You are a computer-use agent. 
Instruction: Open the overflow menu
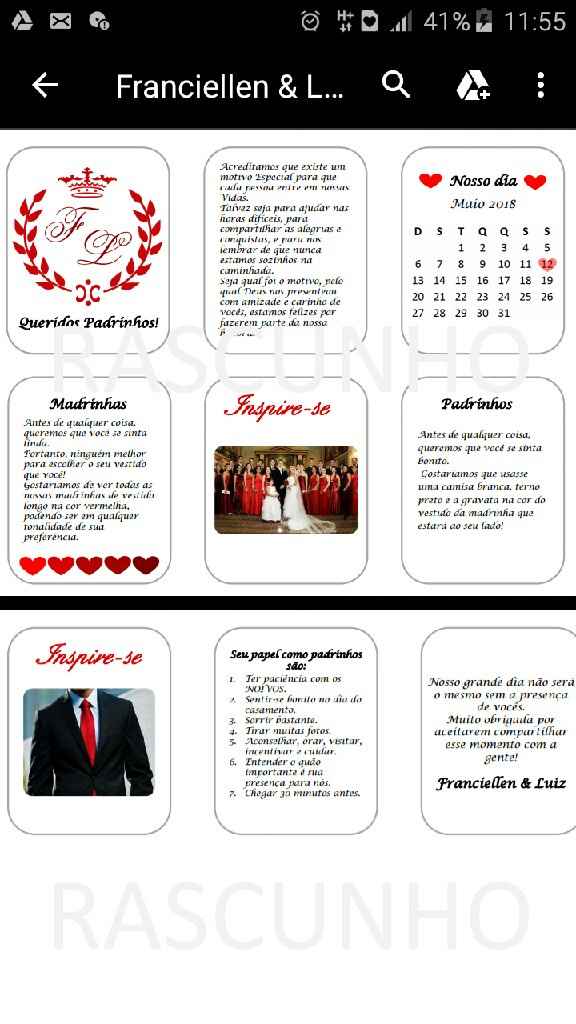[540, 86]
